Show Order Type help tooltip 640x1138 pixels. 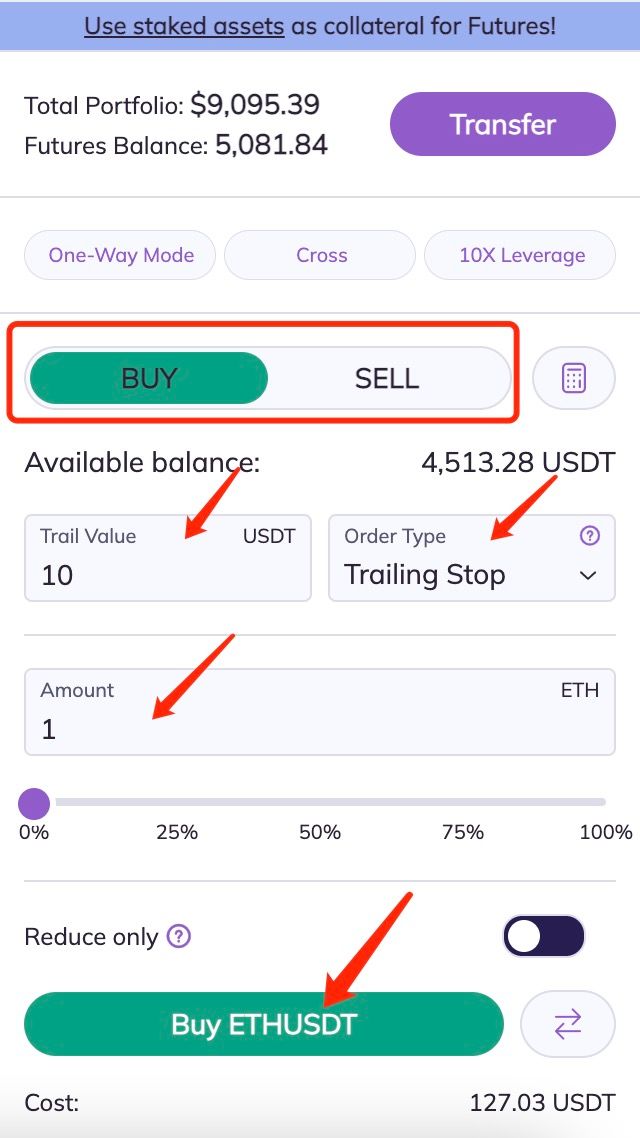pyautogui.click(x=590, y=536)
